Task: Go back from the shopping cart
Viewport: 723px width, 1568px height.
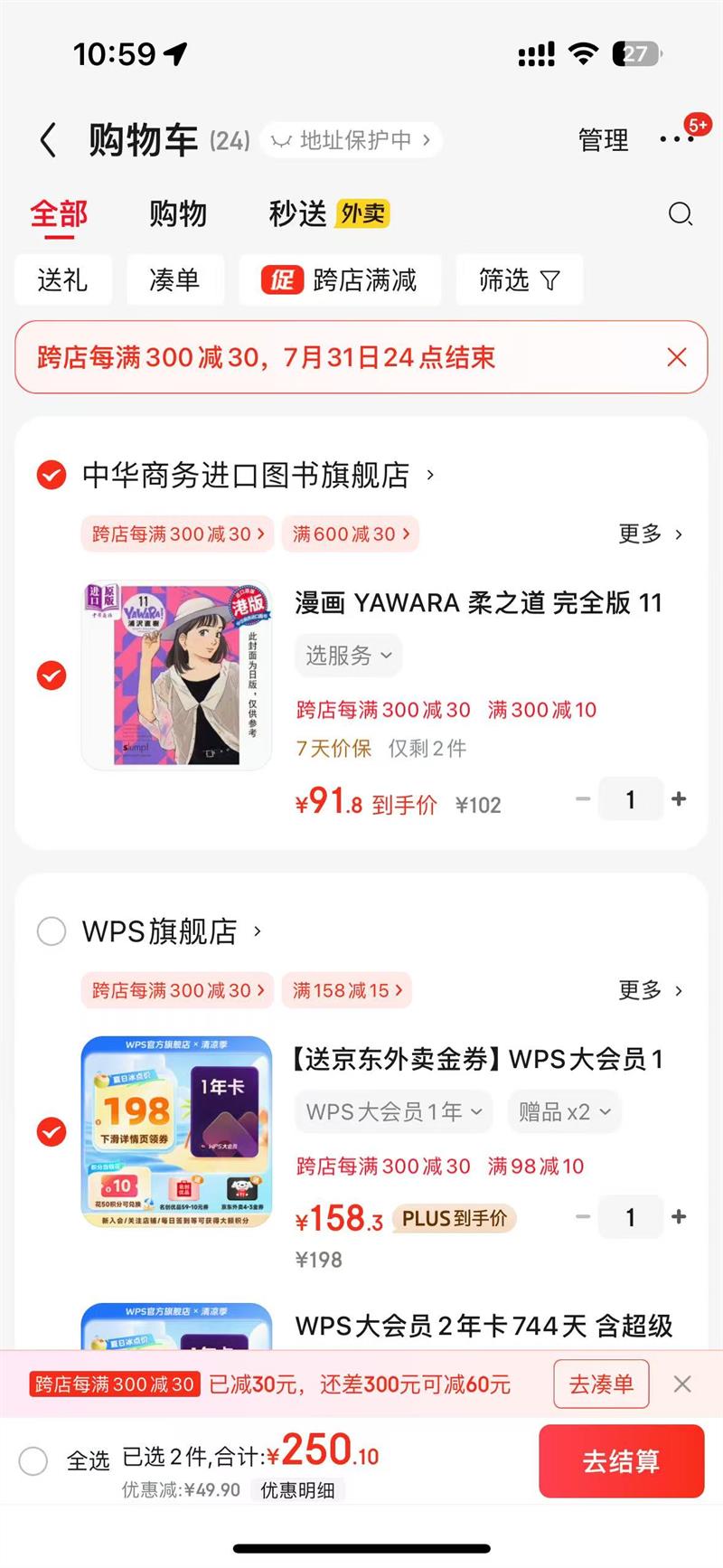Action: (49, 141)
